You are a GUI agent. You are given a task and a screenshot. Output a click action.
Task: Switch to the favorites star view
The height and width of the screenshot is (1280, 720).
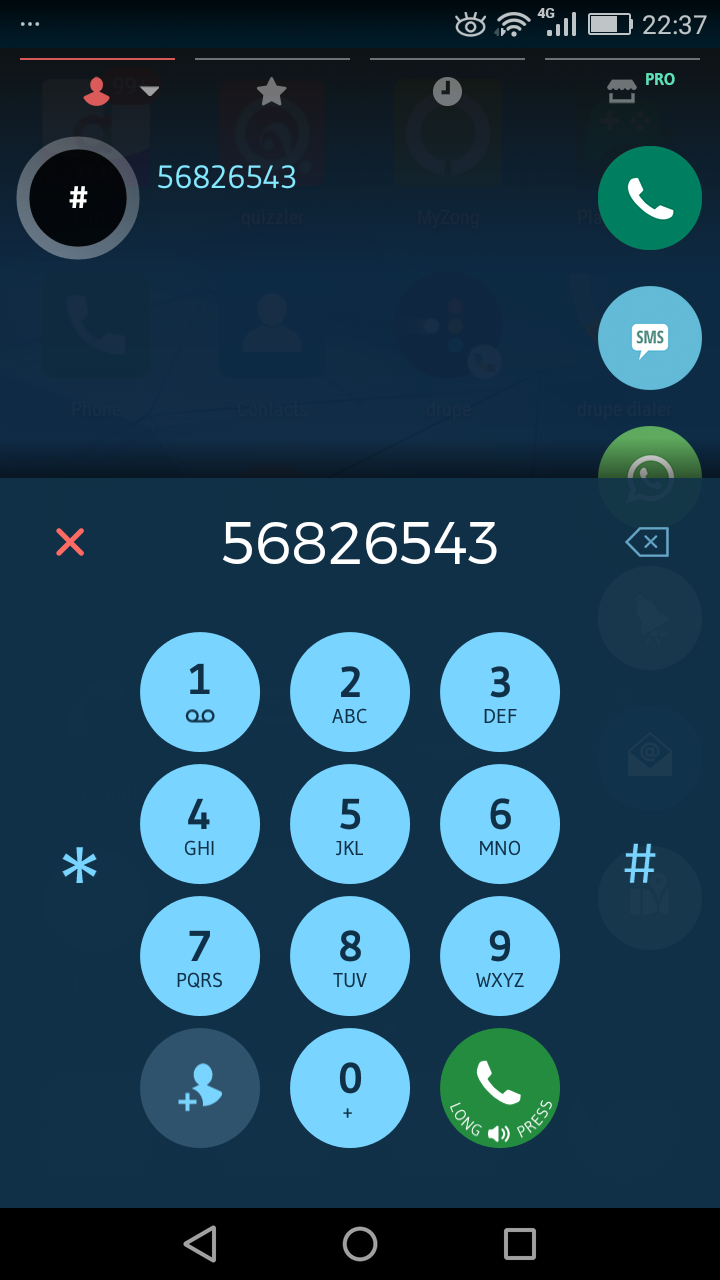[x=271, y=91]
